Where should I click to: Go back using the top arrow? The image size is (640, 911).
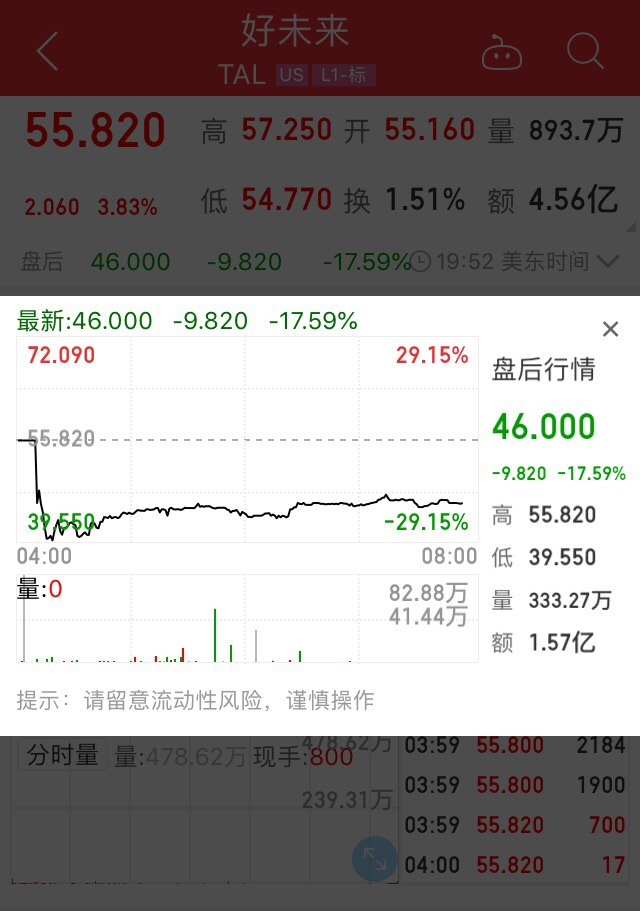point(47,51)
